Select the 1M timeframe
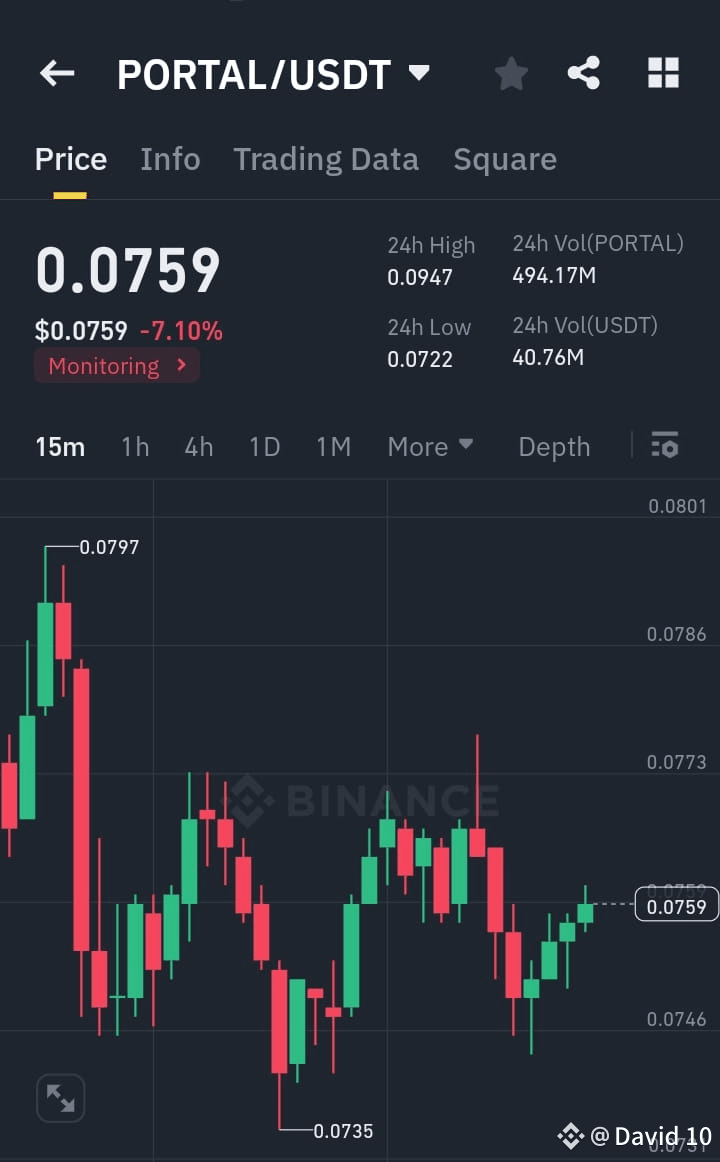 coord(334,447)
